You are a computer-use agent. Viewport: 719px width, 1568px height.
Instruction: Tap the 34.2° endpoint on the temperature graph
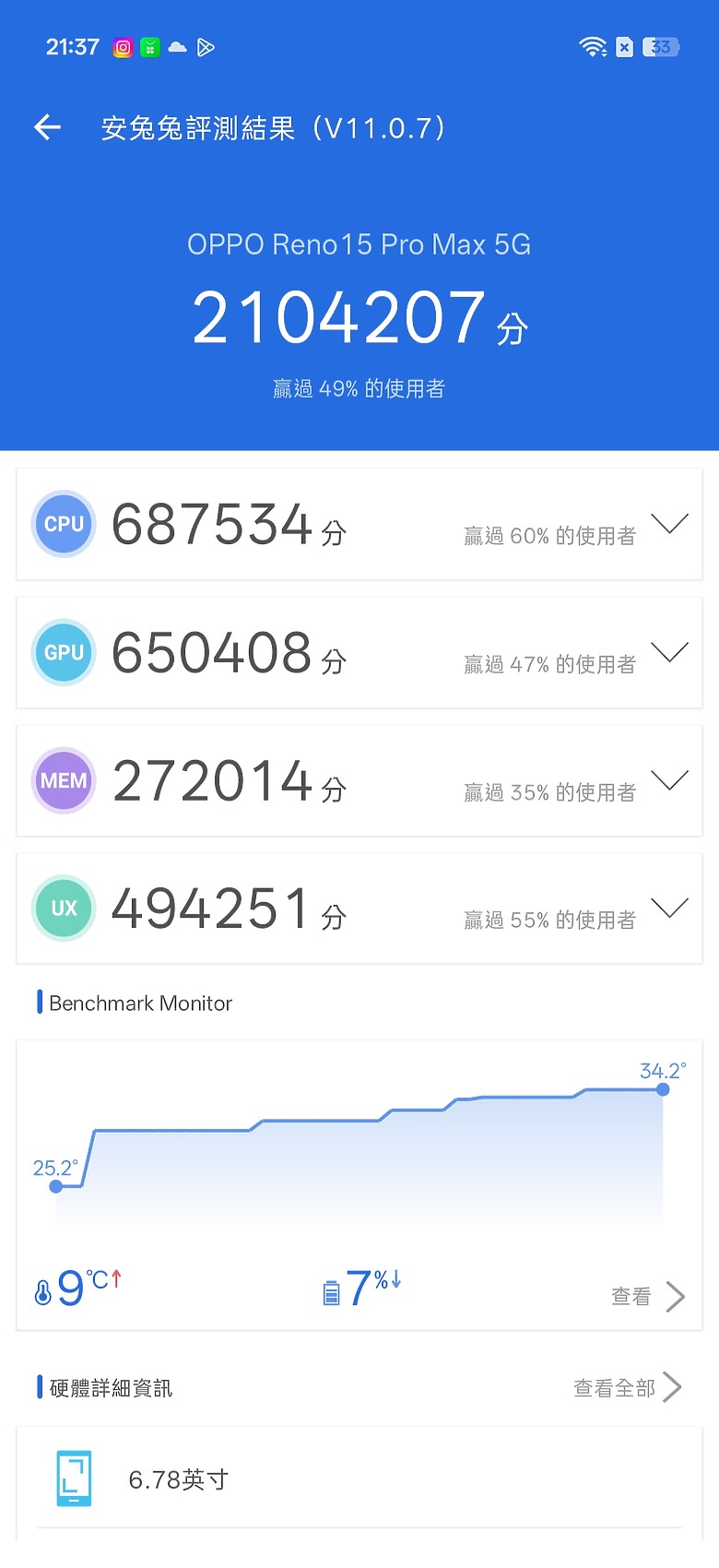point(663,1089)
